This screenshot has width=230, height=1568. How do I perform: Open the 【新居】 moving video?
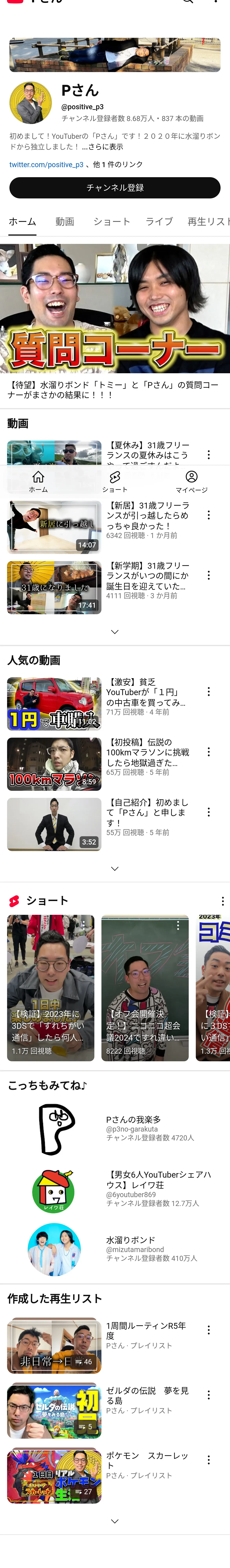[54, 526]
